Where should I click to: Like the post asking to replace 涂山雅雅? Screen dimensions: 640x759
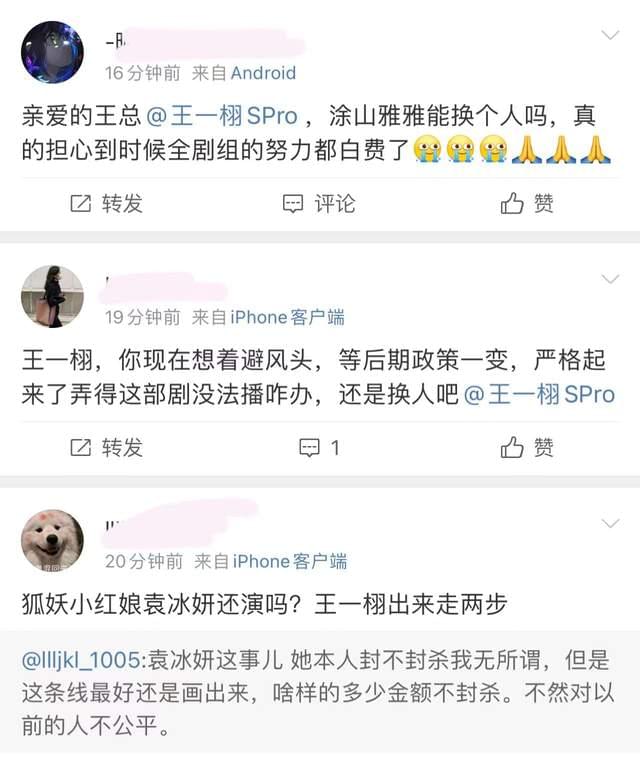point(527,204)
